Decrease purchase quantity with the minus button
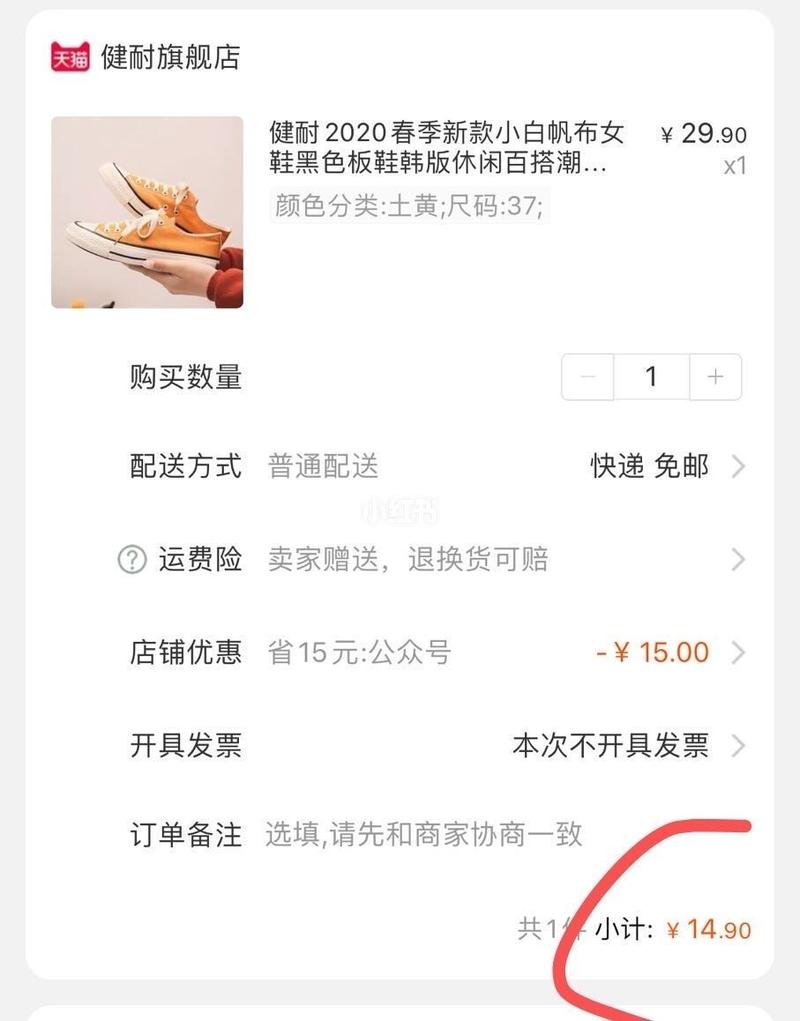Screen dimensions: 800x1021 point(588,377)
